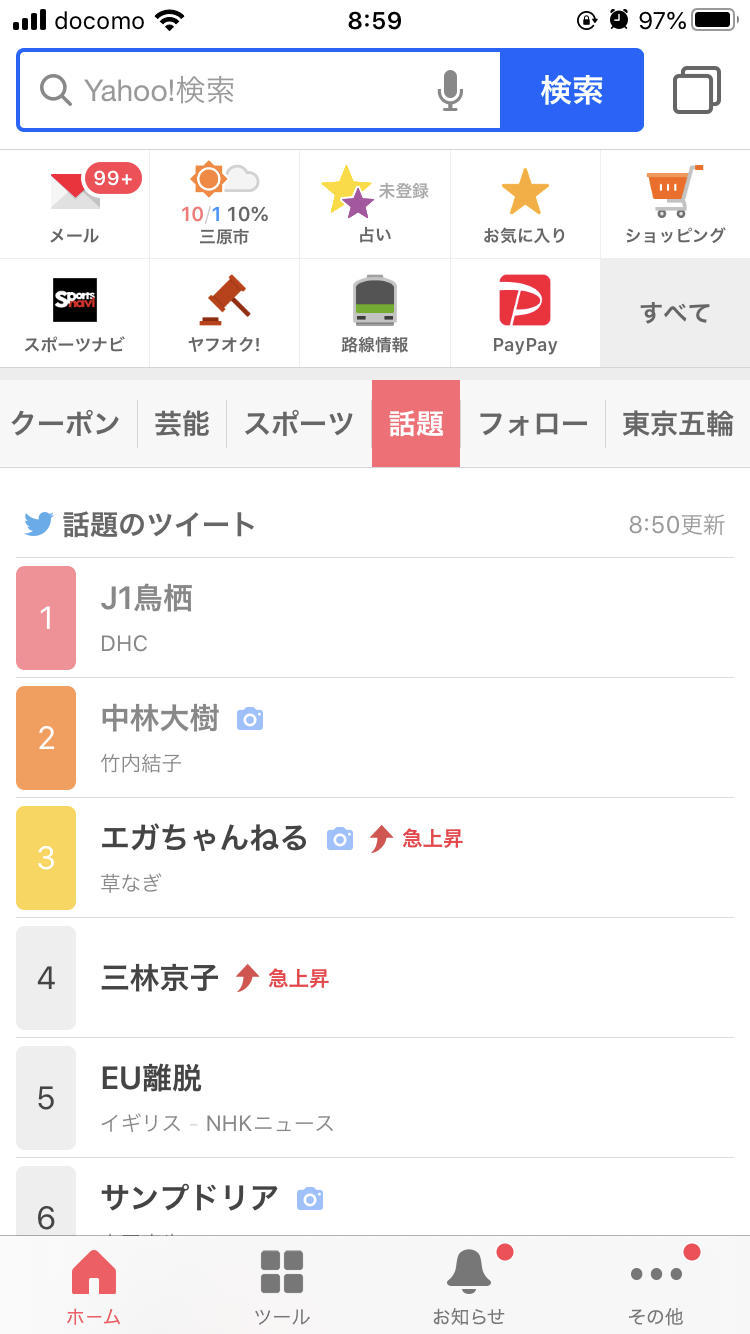Open the 占い fortune shortcut
The width and height of the screenshot is (750, 1334).
[x=375, y=205]
